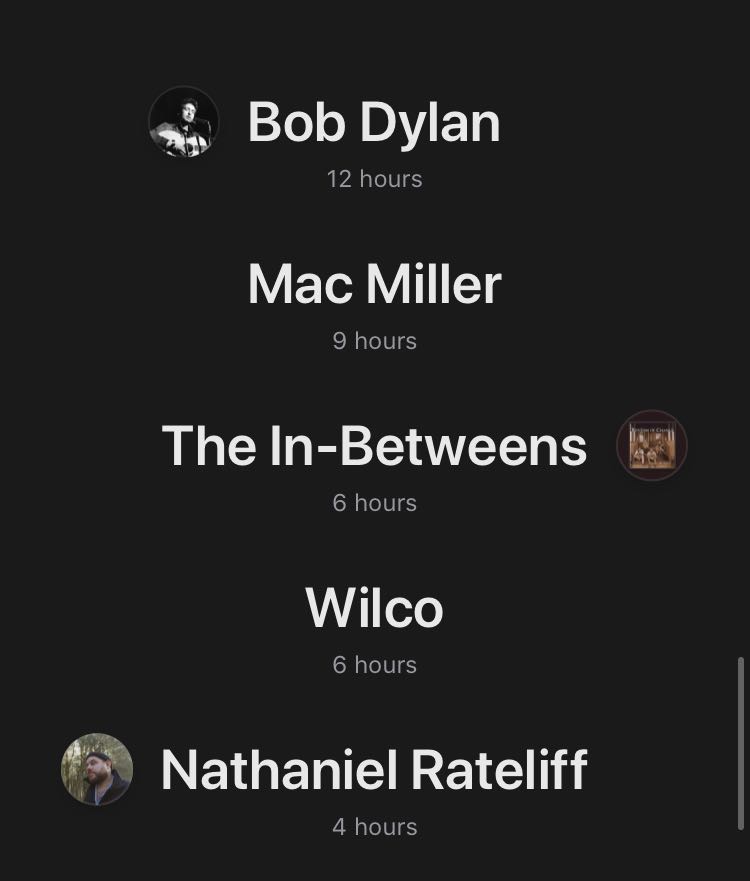This screenshot has height=881, width=750.
Task: Open Bob Dylan artist entry
Action: [373, 123]
